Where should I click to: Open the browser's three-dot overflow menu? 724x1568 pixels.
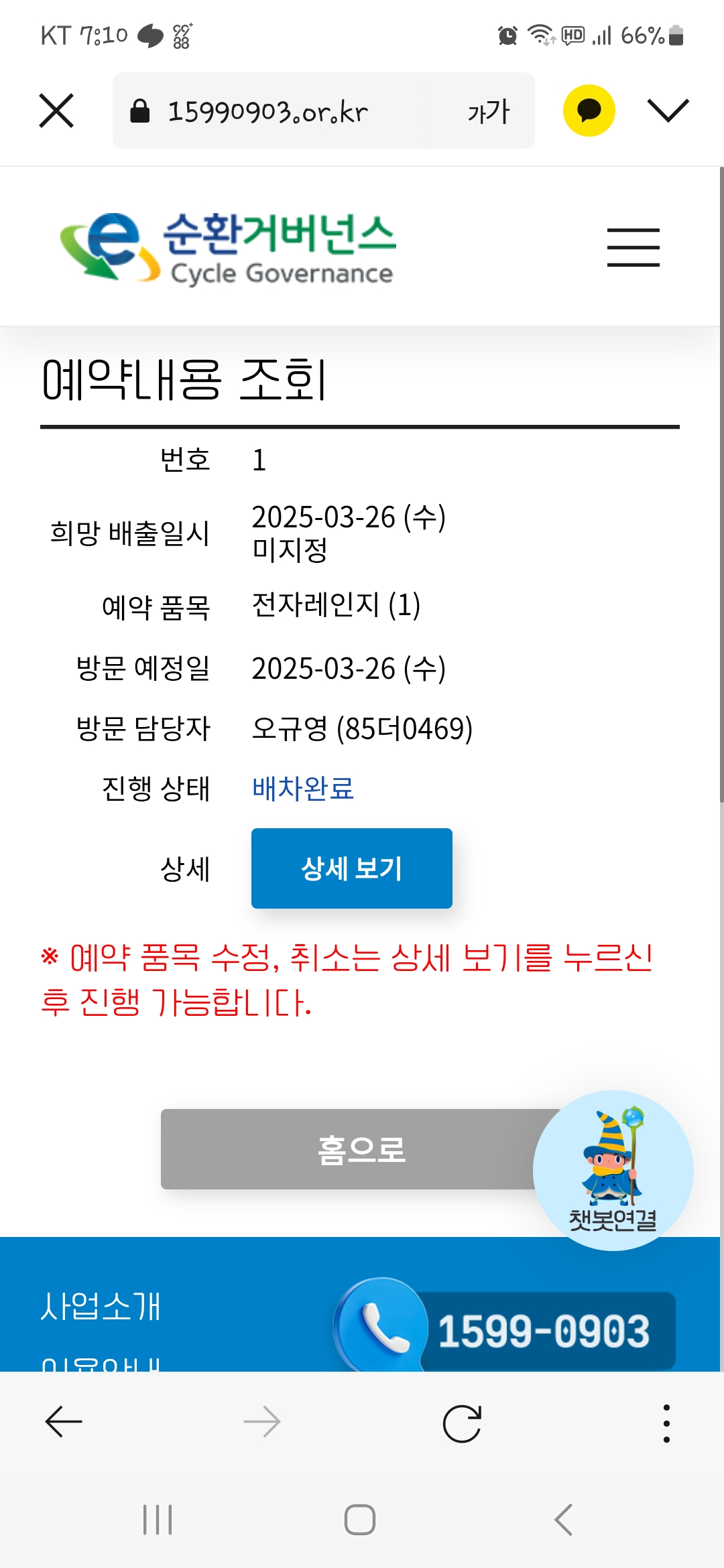[x=666, y=1423]
